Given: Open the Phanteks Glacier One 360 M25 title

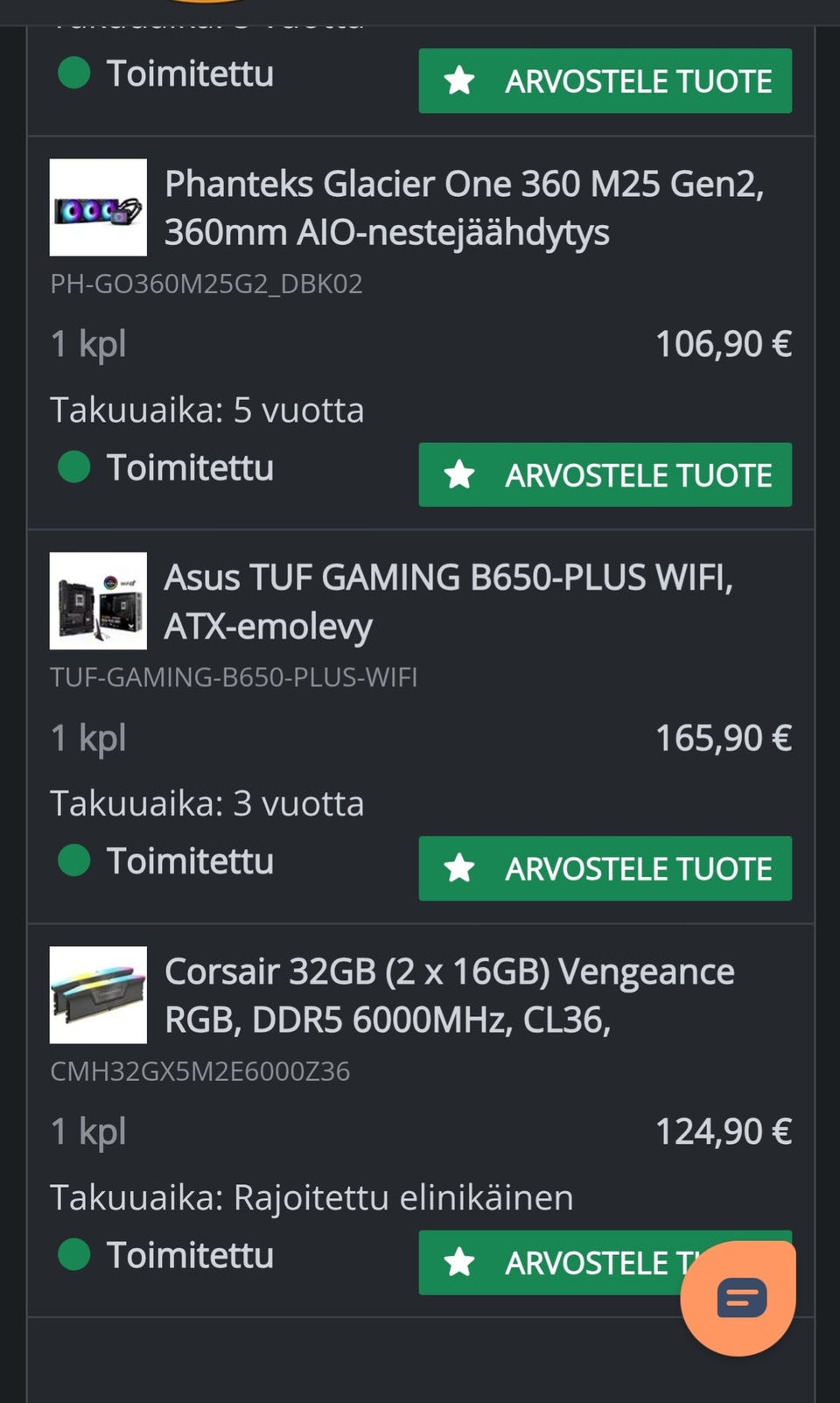Looking at the screenshot, I should (x=464, y=208).
